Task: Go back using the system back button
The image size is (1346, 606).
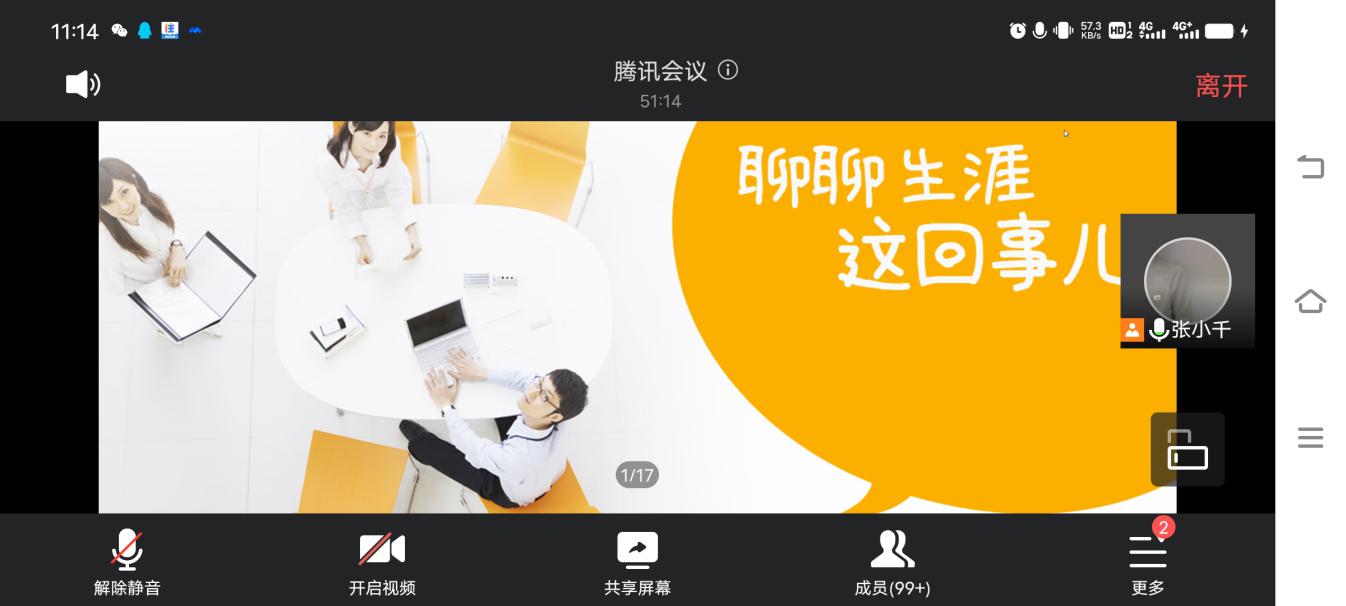Action: click(1310, 167)
